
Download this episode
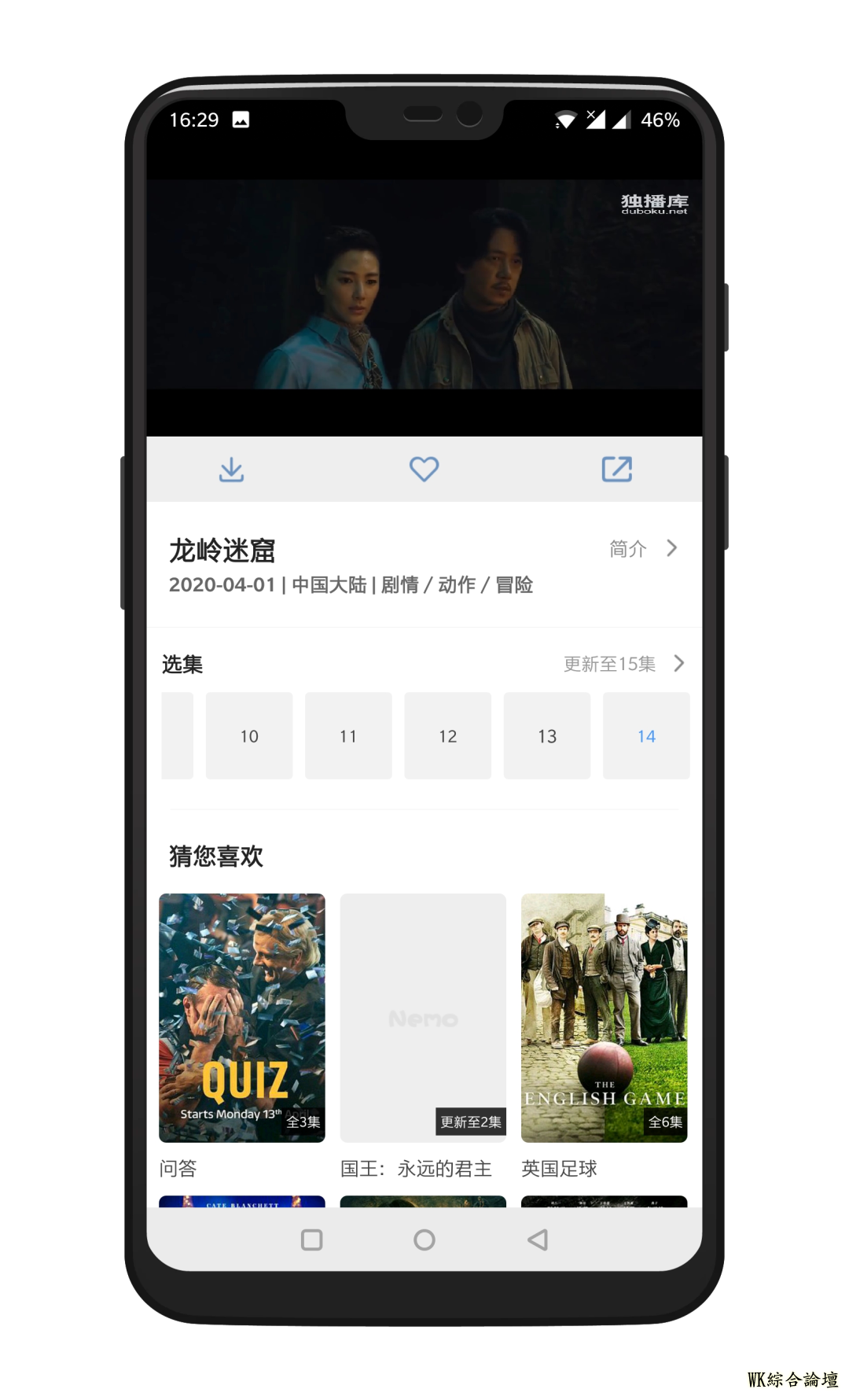tap(231, 470)
